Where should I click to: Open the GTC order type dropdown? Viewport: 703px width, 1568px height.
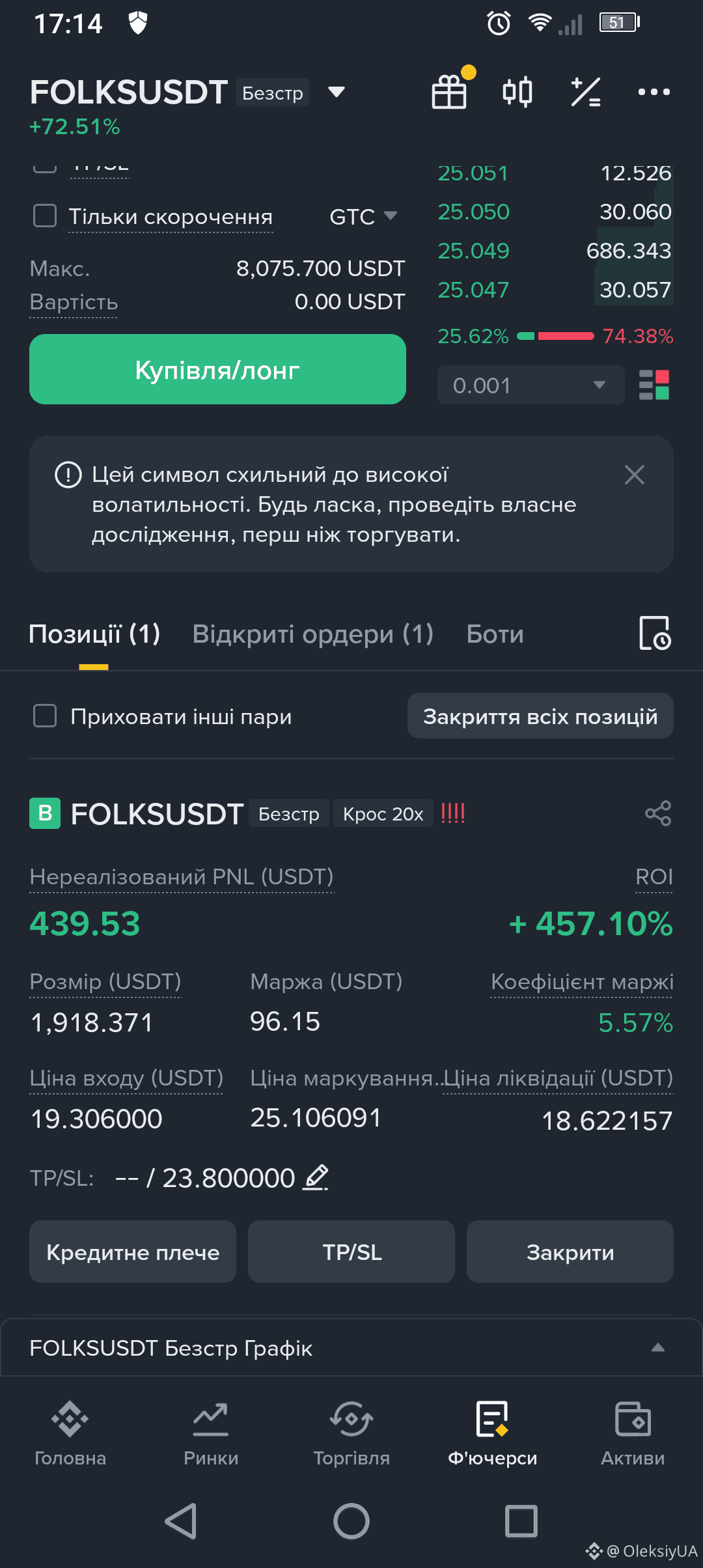pyautogui.click(x=362, y=216)
